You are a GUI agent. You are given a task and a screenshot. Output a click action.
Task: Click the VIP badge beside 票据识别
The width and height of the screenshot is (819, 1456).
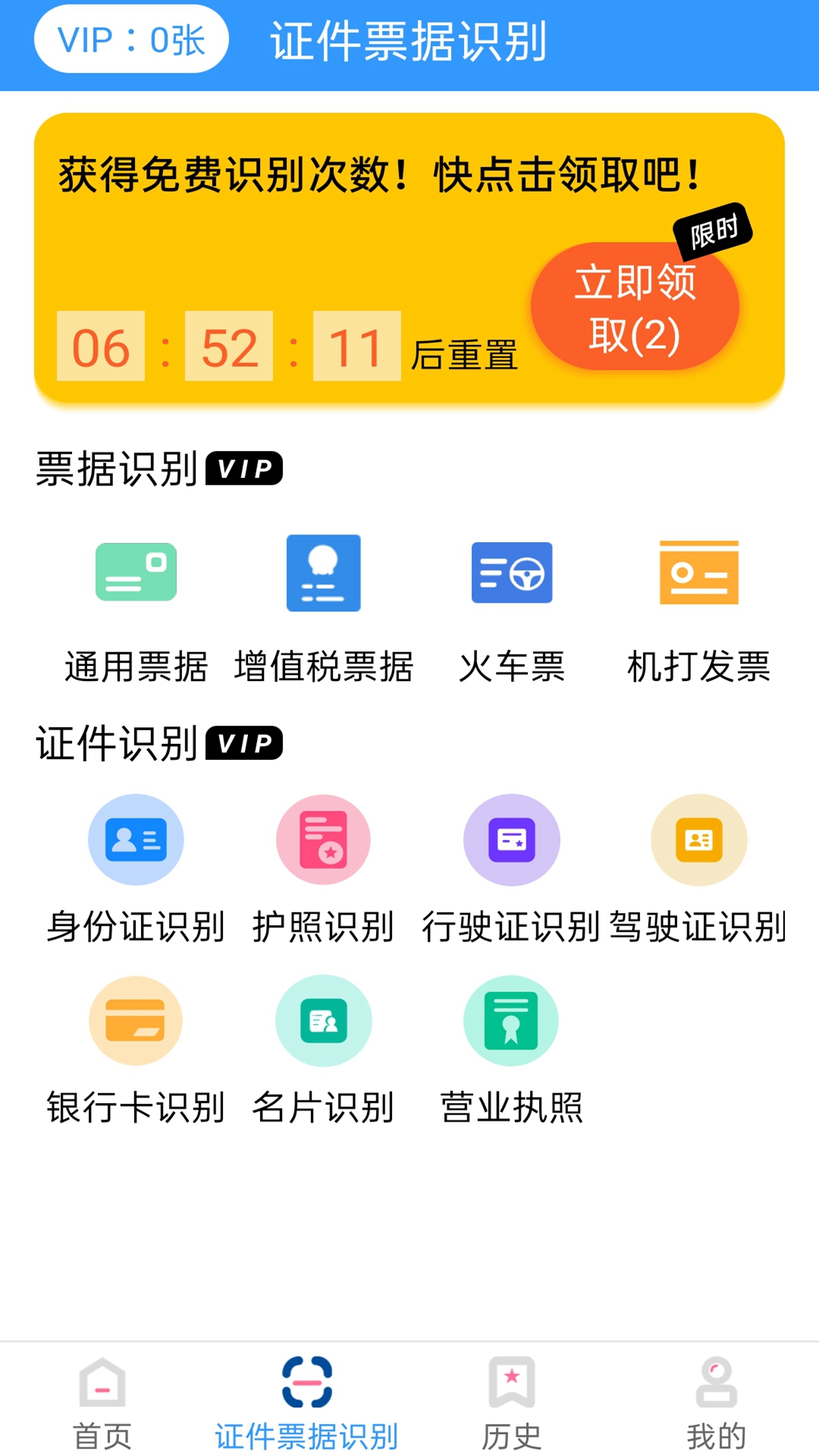[244, 470]
